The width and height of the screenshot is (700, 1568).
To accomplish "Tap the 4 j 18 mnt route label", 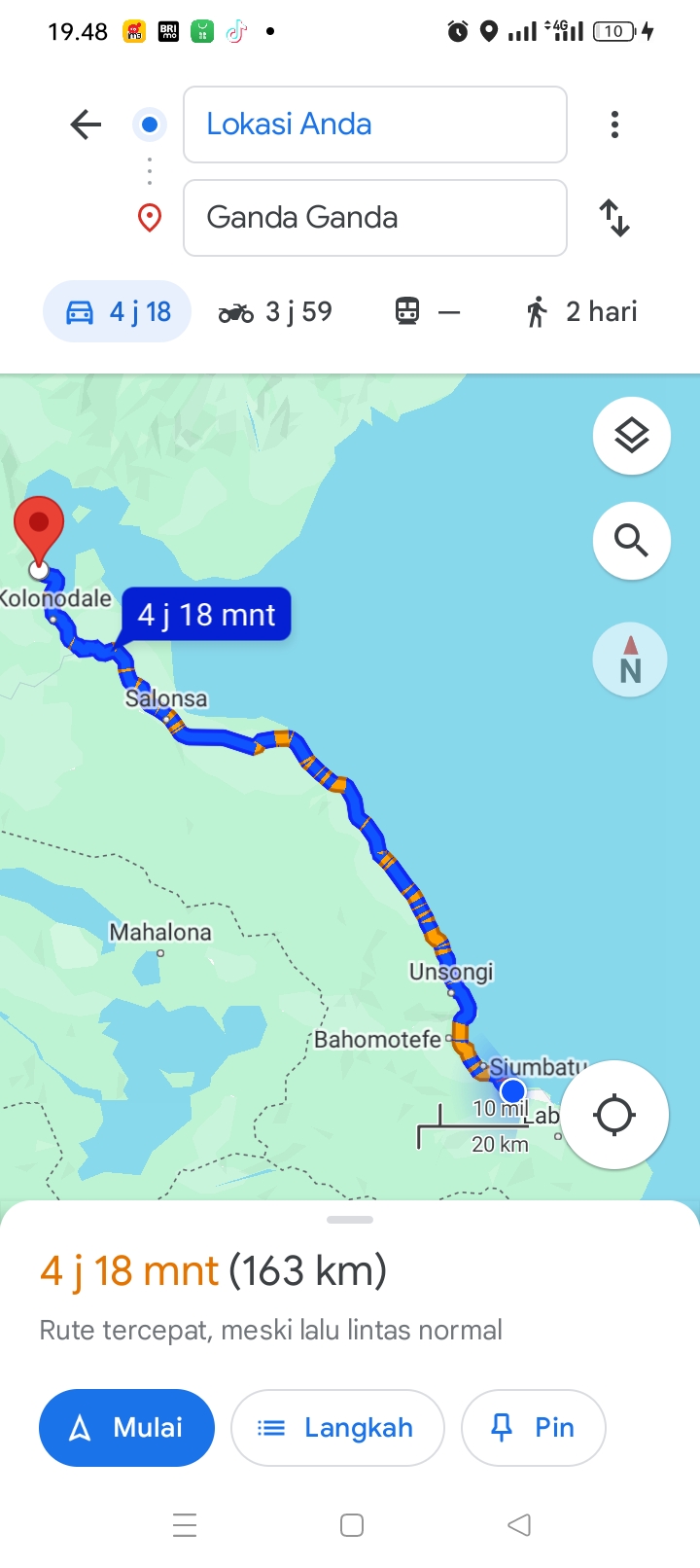I will point(206,615).
